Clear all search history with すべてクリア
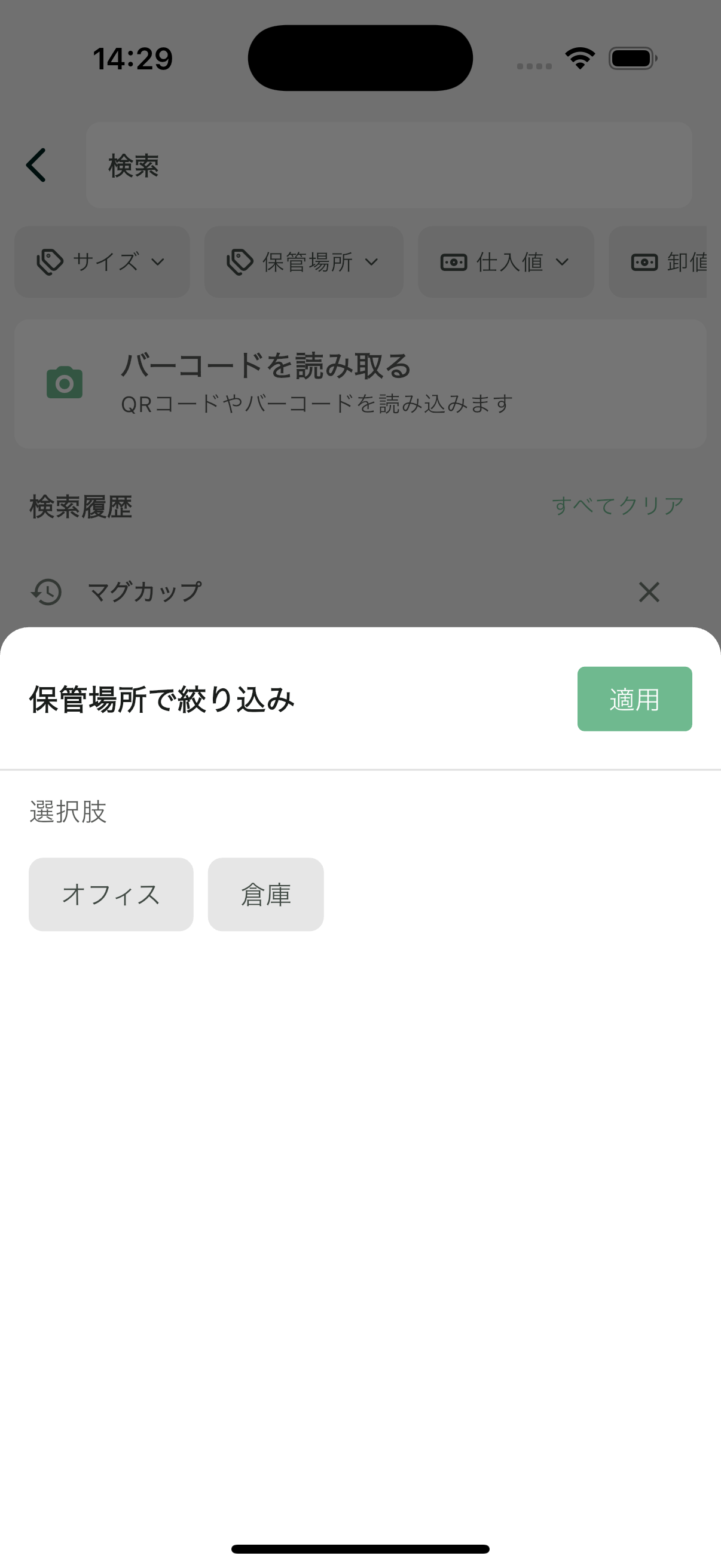 [x=617, y=504]
